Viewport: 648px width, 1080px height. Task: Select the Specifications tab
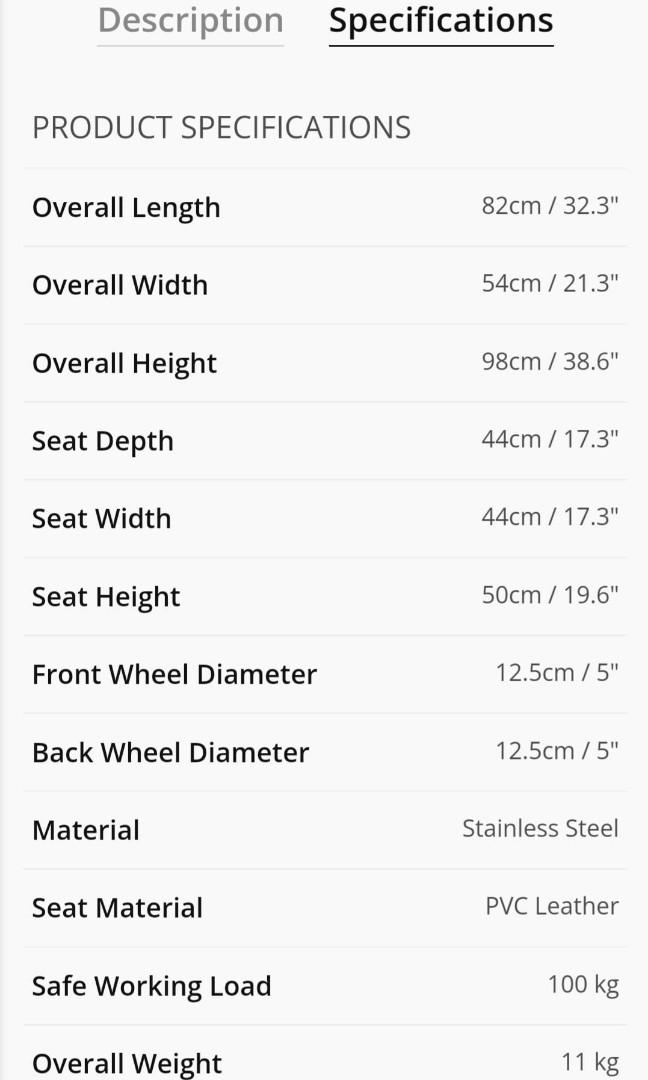tap(441, 21)
